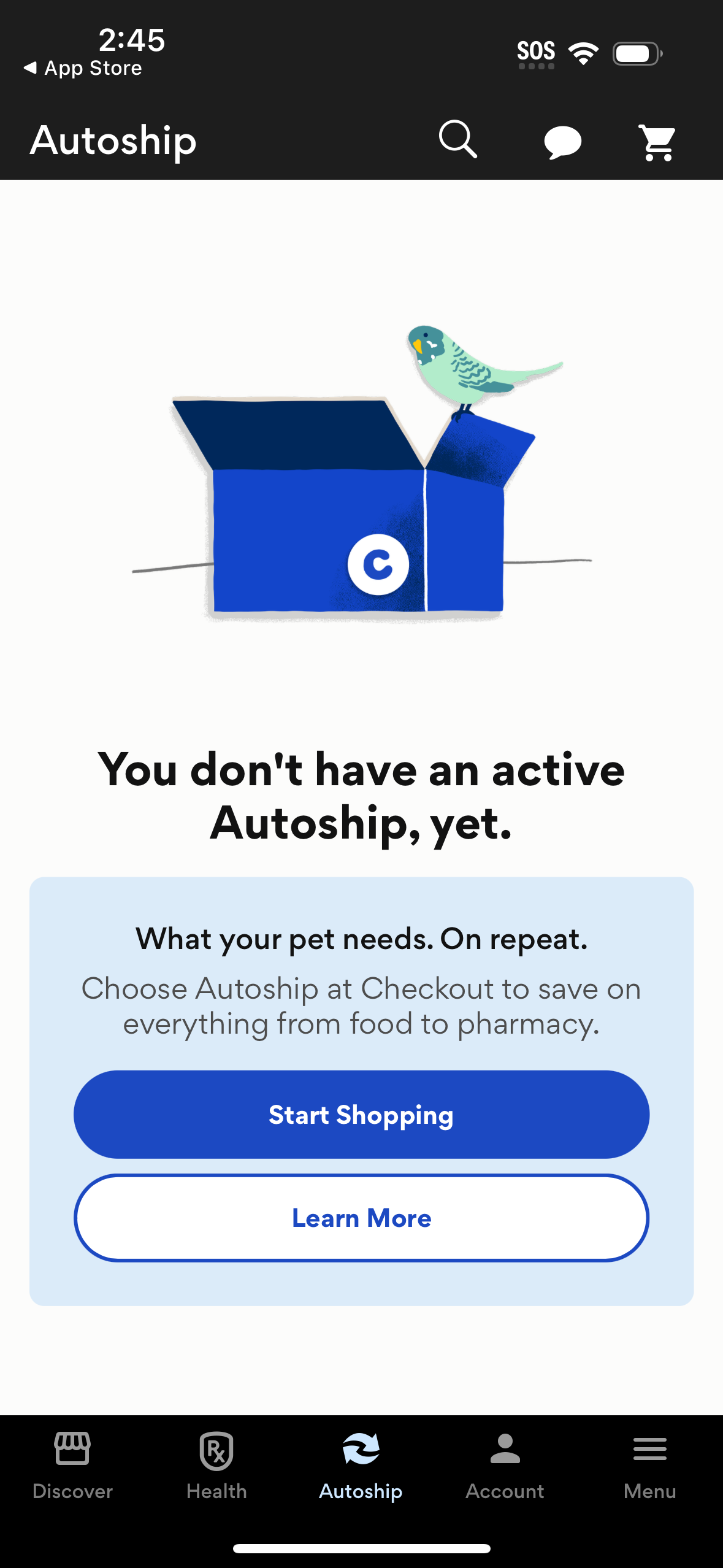This screenshot has width=723, height=1568.
Task: Open the search icon in the header
Action: 458,140
